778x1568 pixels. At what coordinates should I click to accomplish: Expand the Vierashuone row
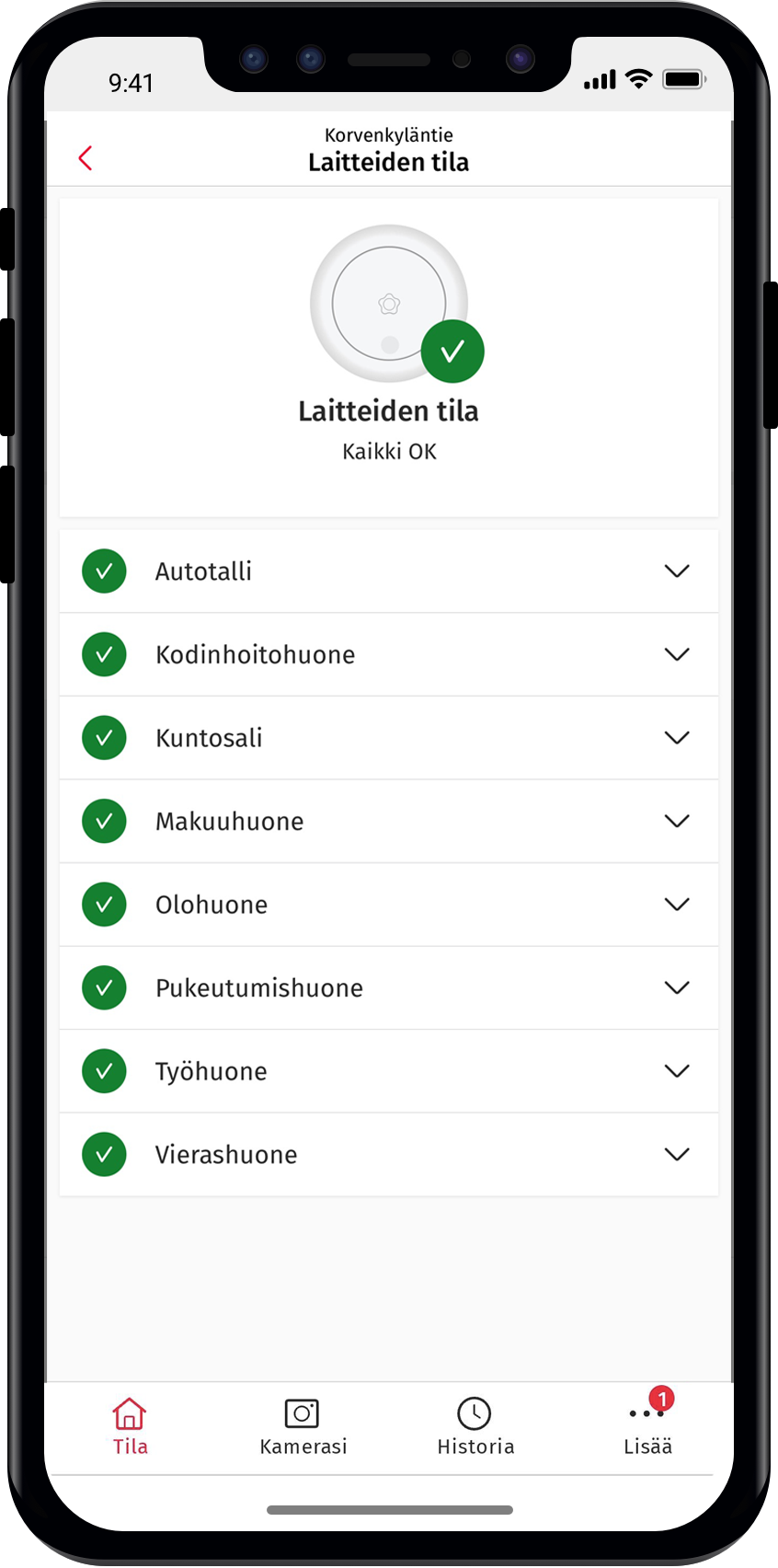pos(676,1154)
